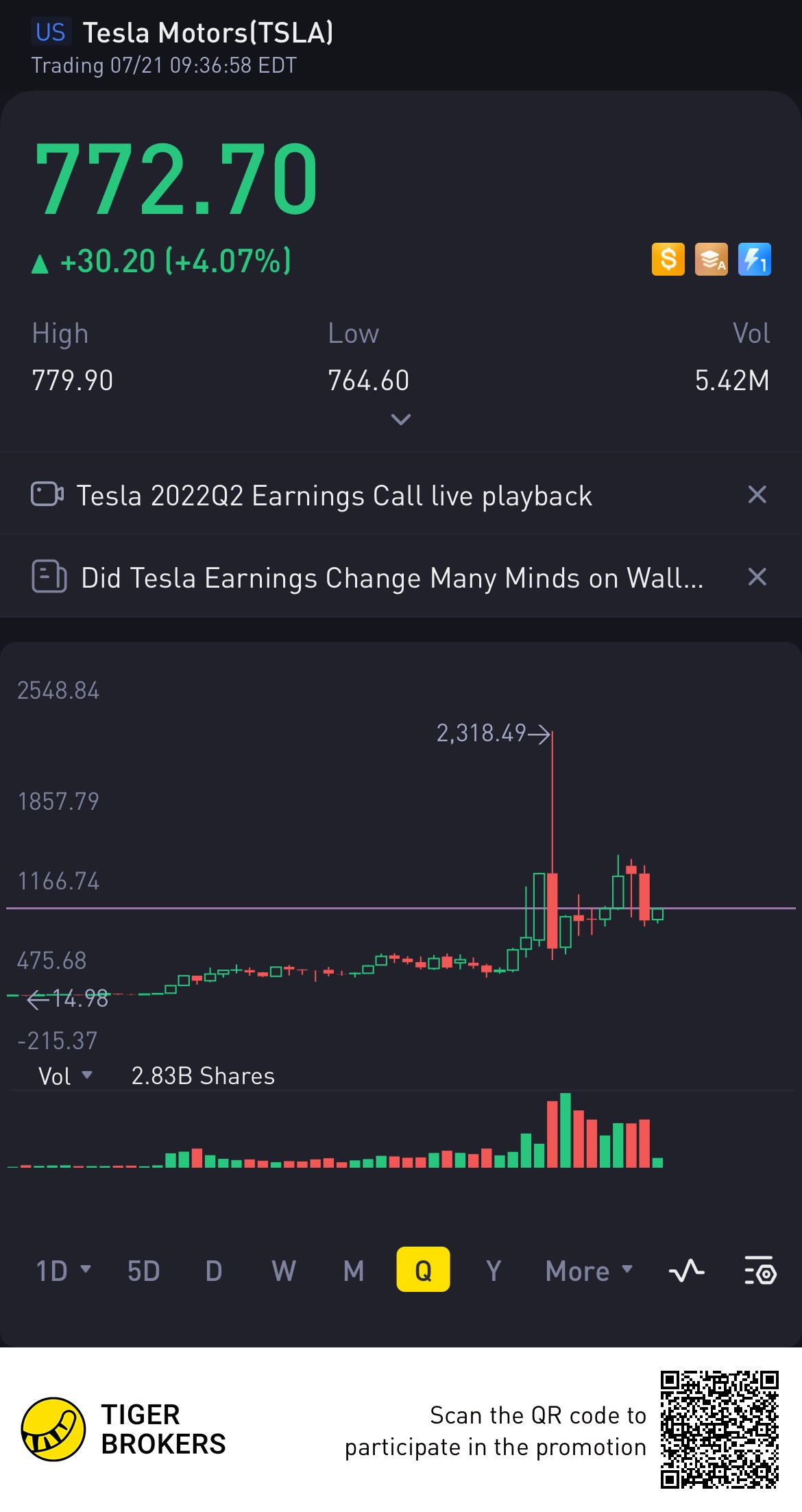Open the chart indicator line icon
The width and height of the screenshot is (802, 1512).
point(686,1271)
